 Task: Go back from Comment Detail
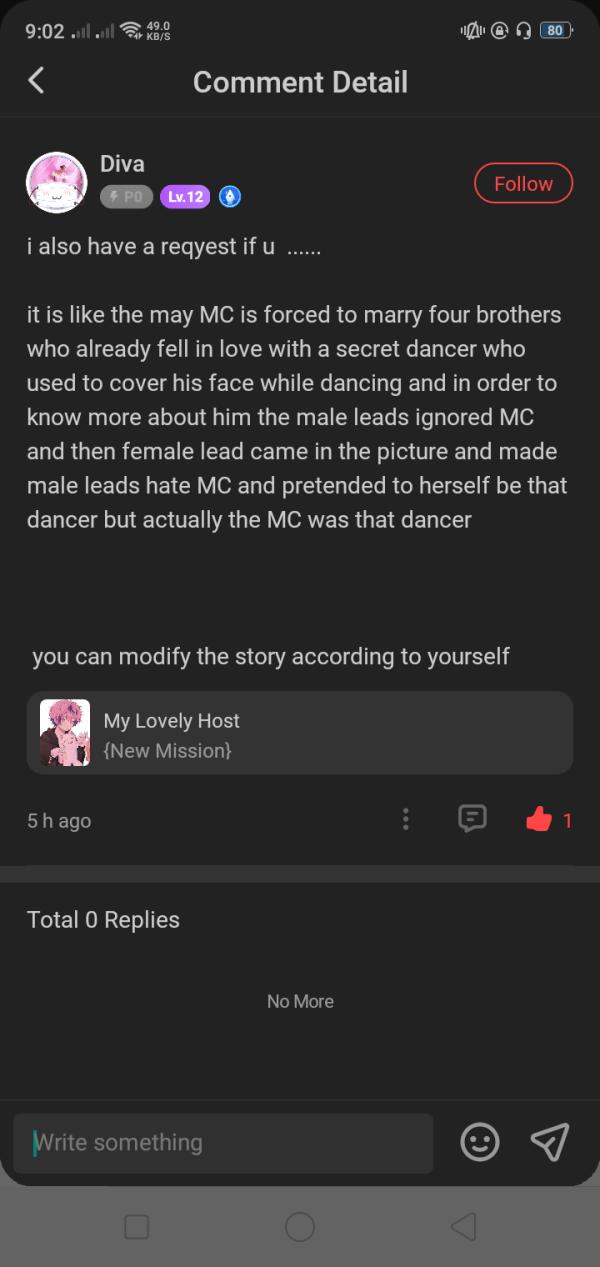36,81
